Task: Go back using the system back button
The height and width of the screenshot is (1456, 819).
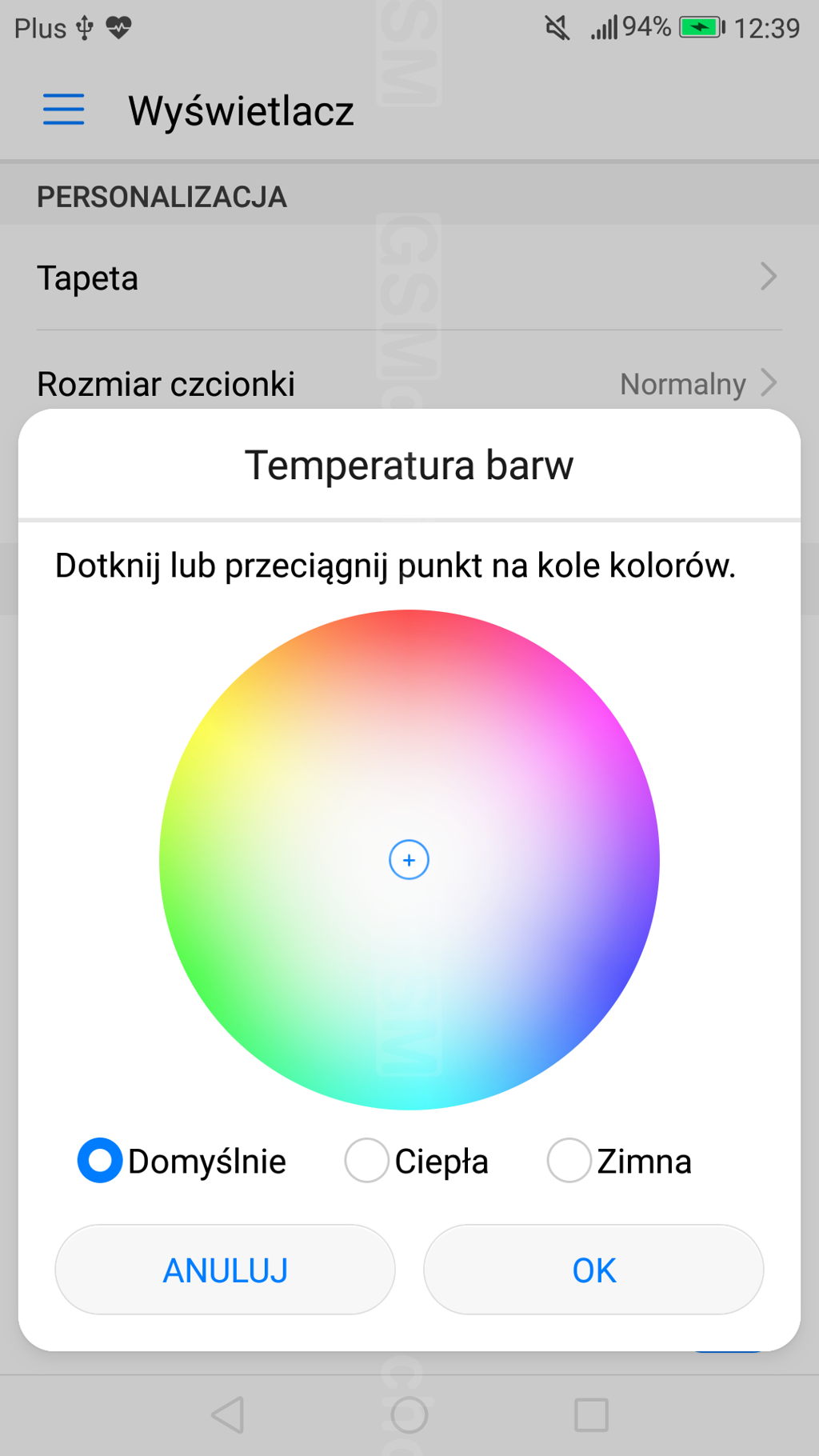Action: point(228,1415)
